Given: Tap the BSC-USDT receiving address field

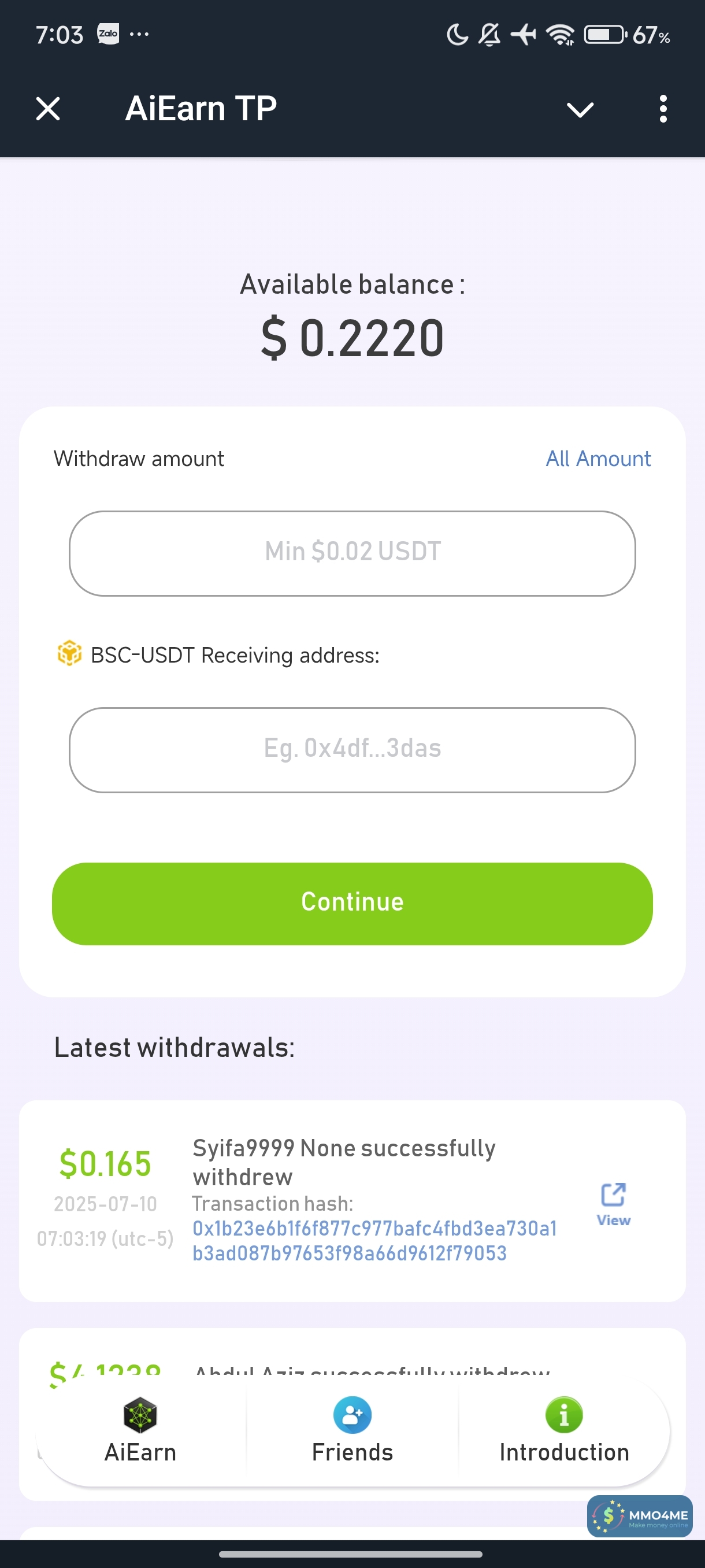Looking at the screenshot, I should coord(352,749).
